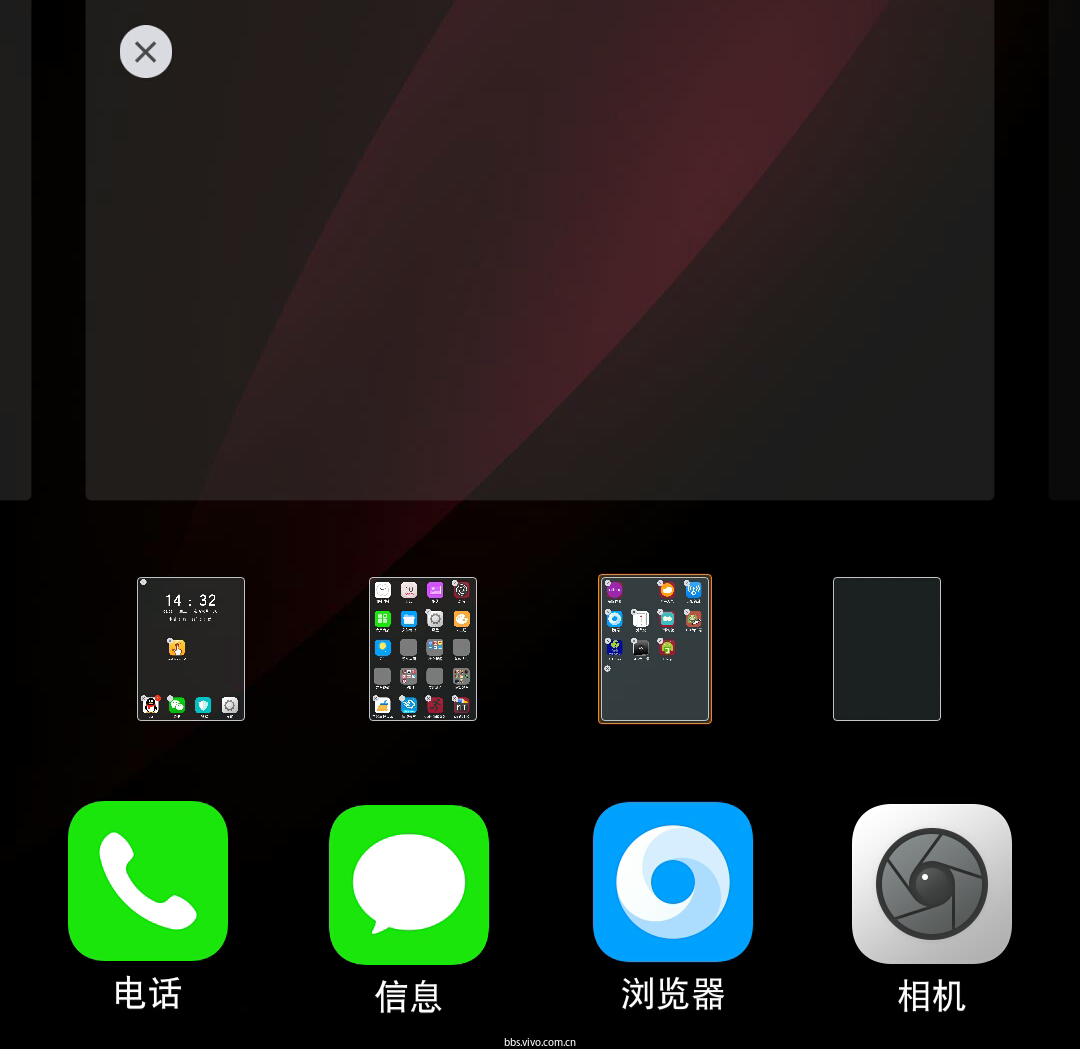
Task: Open the 电话 phone app
Action: click(148, 881)
